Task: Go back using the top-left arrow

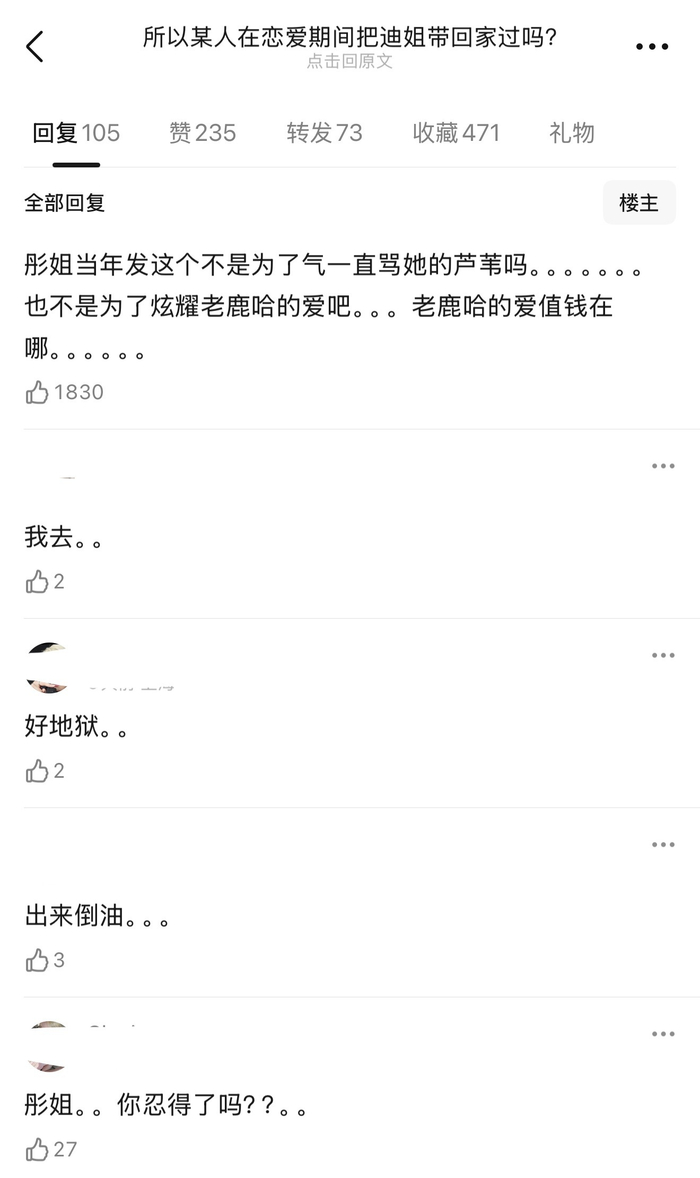Action: (35, 46)
